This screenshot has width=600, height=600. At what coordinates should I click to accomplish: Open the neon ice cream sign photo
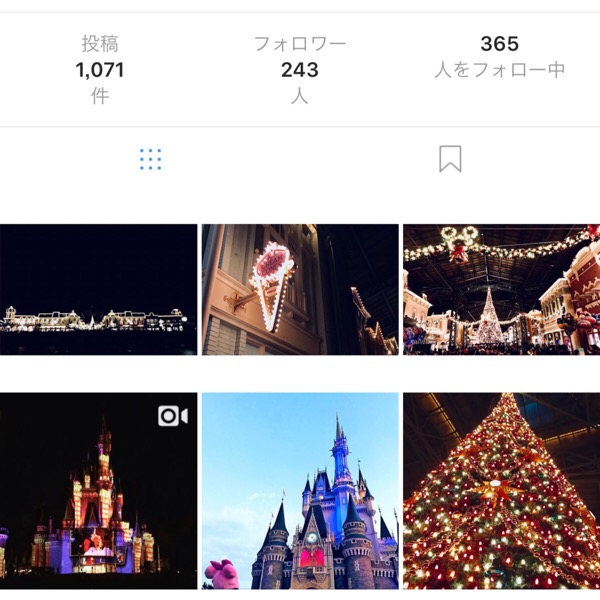point(300,290)
